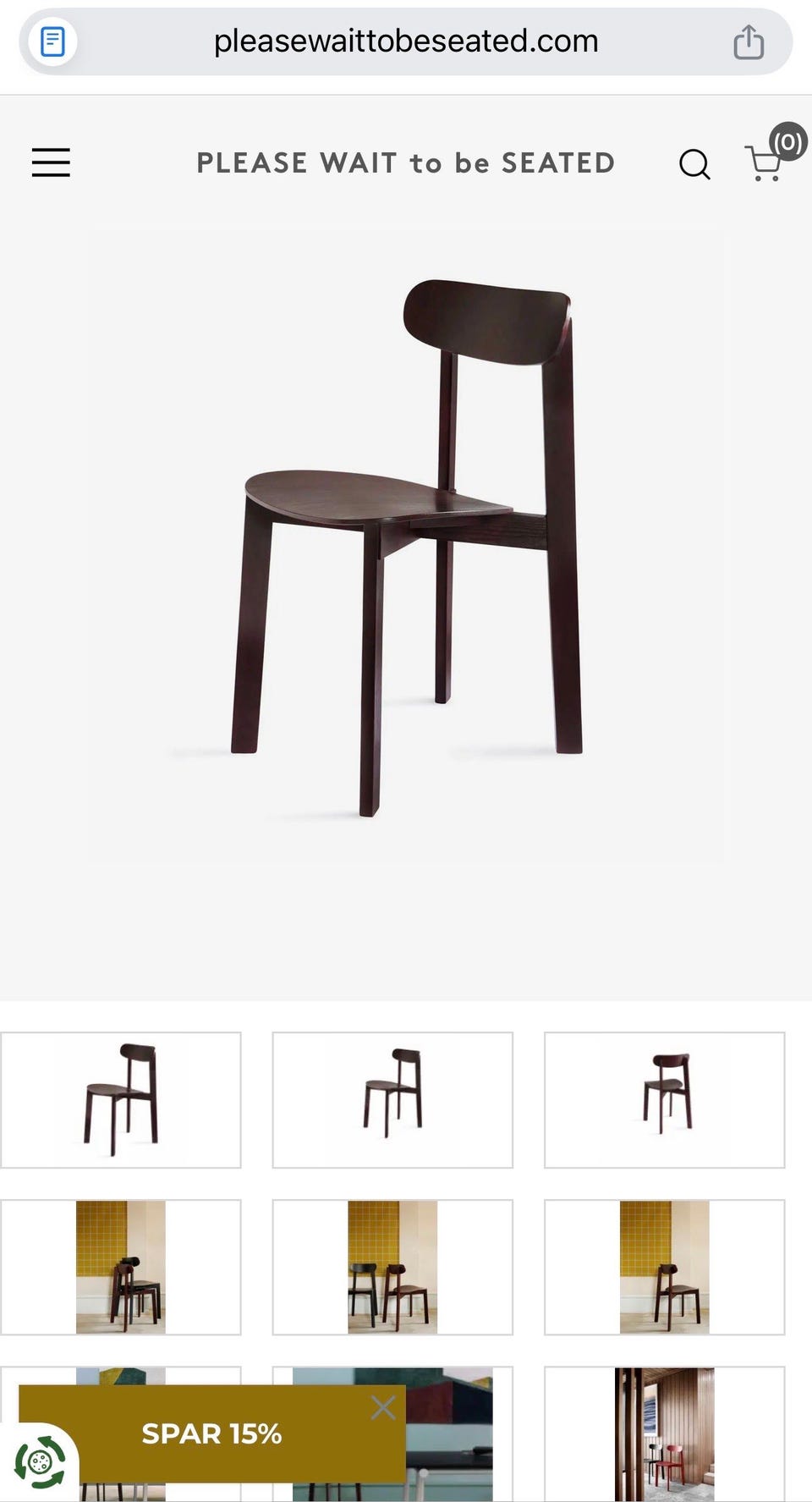Open the green cookie settings icon

[x=40, y=1461]
